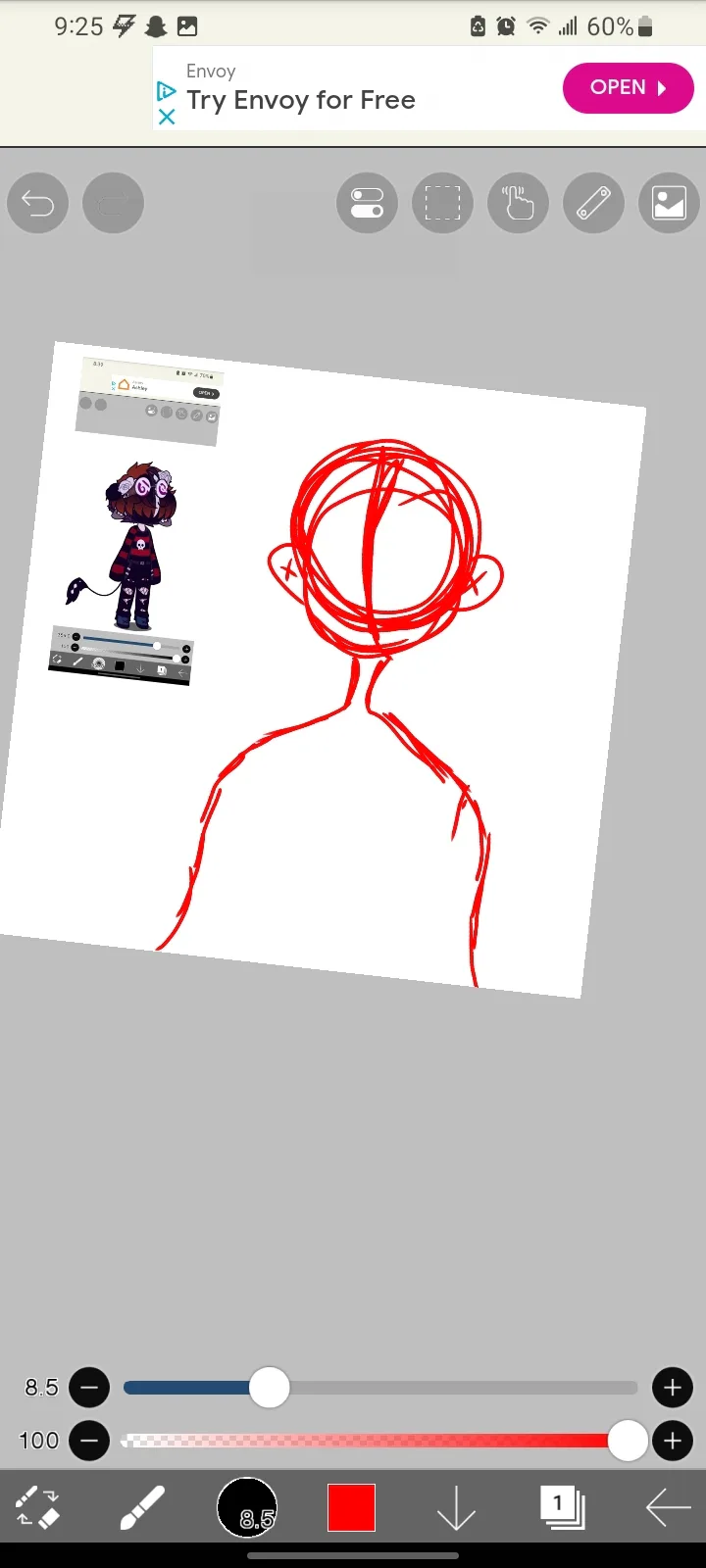Hide the toolbar with down arrow
The height and width of the screenshot is (1568, 706).
456,1507
